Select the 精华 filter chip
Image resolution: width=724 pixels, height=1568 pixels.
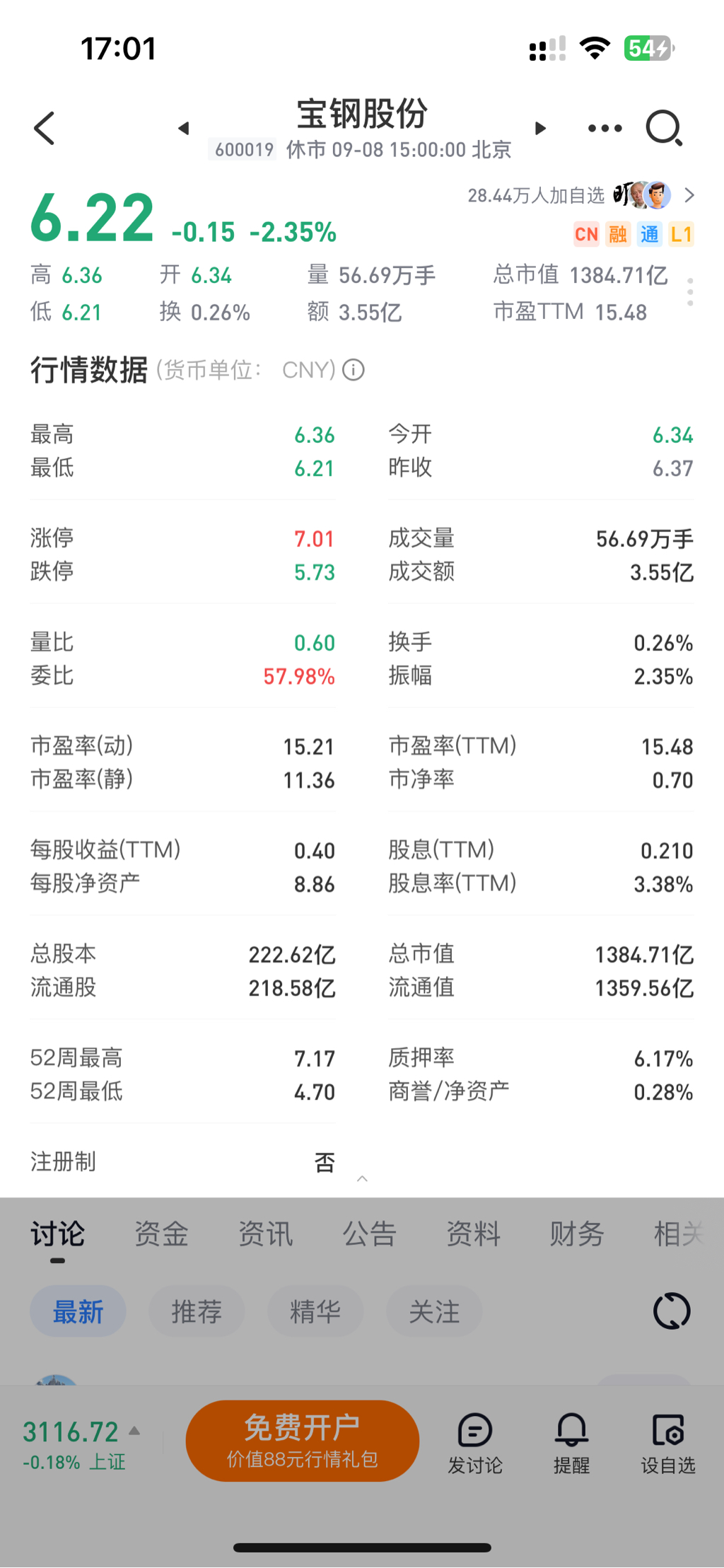coord(315,1311)
